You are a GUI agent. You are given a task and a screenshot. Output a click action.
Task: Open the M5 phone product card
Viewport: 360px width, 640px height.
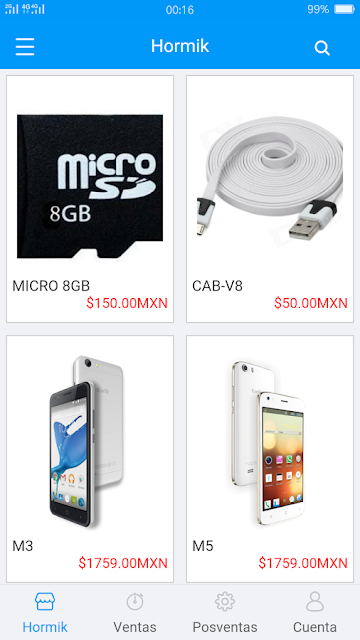point(270,459)
